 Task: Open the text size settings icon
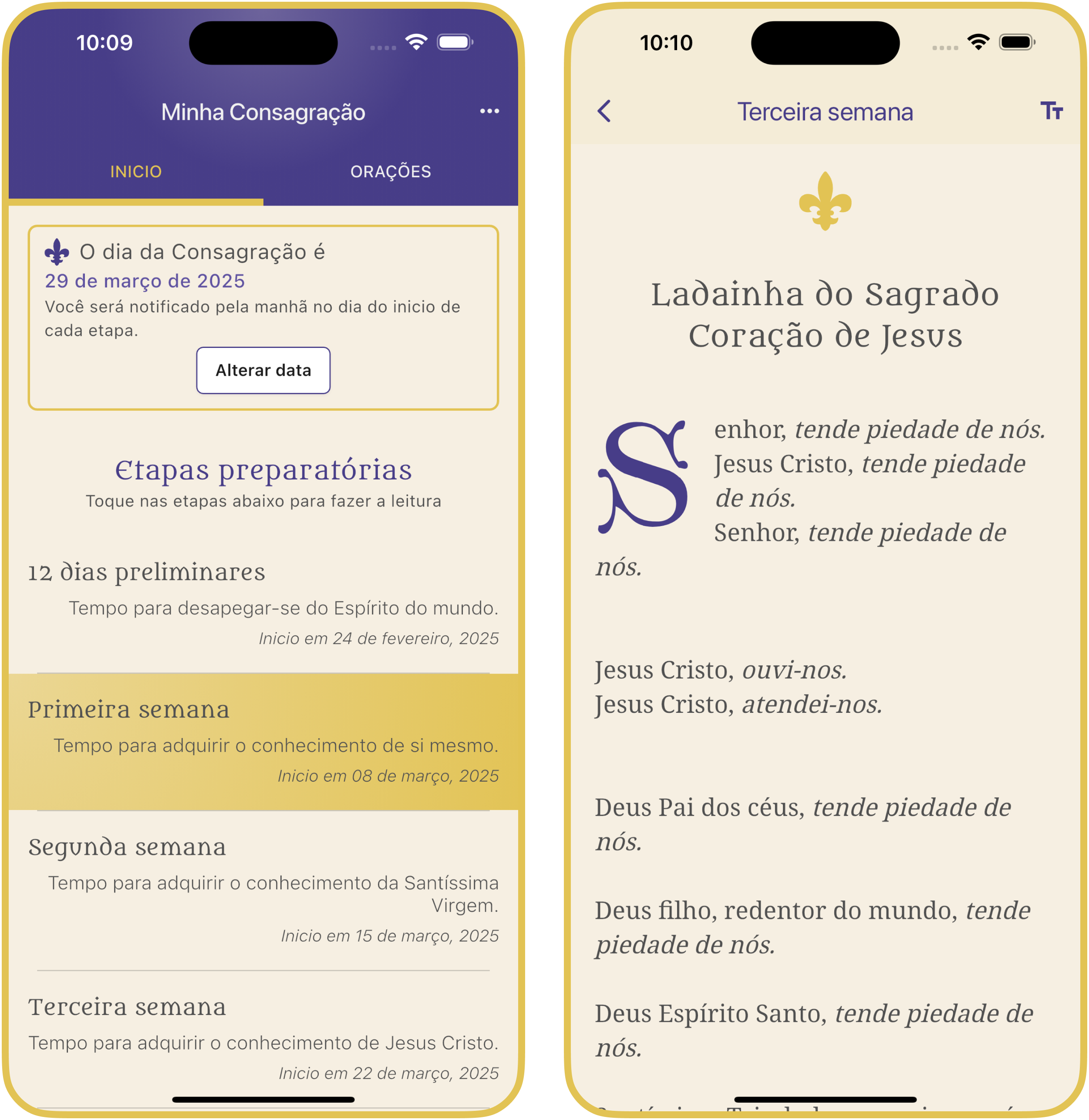1051,111
